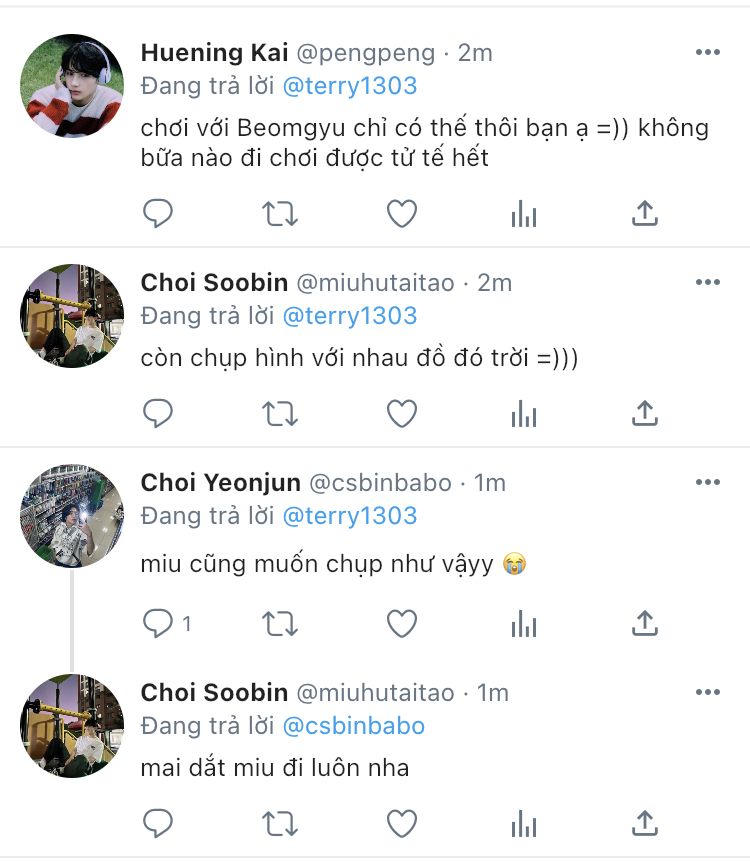Retweet Choi Yeonjun's reply
This screenshot has height=862, width=750.
click(x=280, y=624)
